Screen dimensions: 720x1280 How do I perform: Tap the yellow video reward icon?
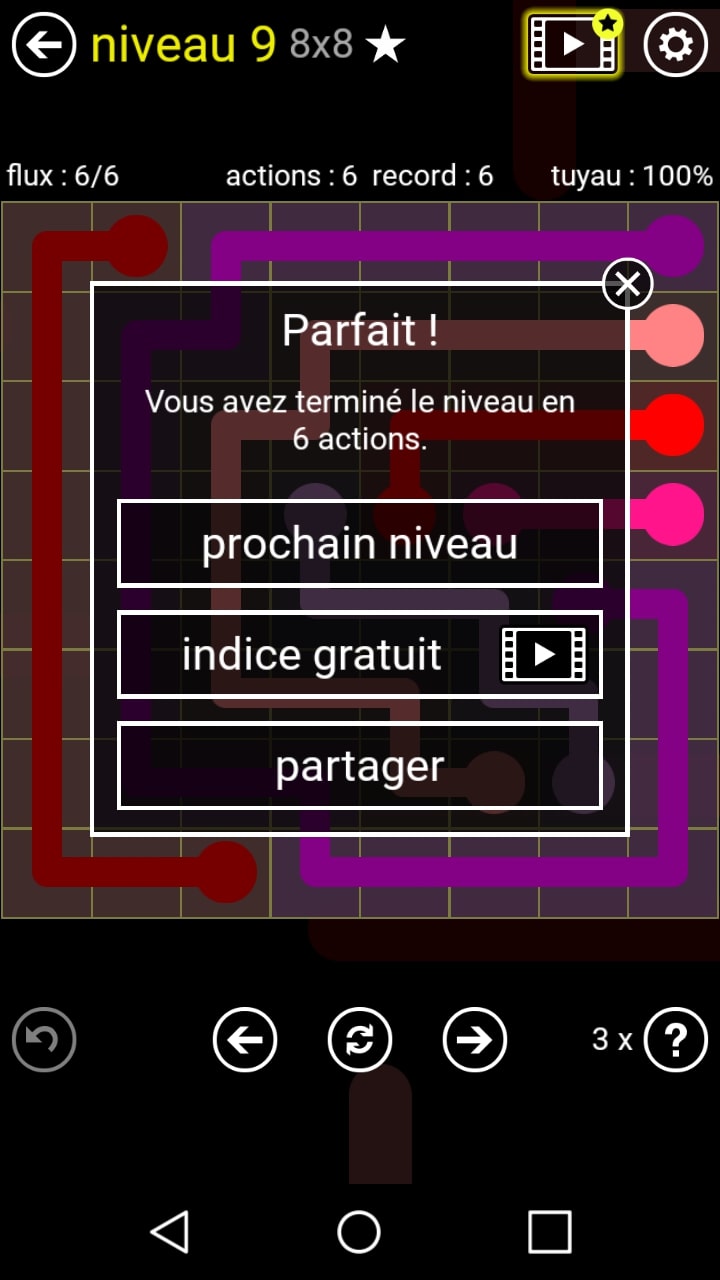[x=573, y=44]
